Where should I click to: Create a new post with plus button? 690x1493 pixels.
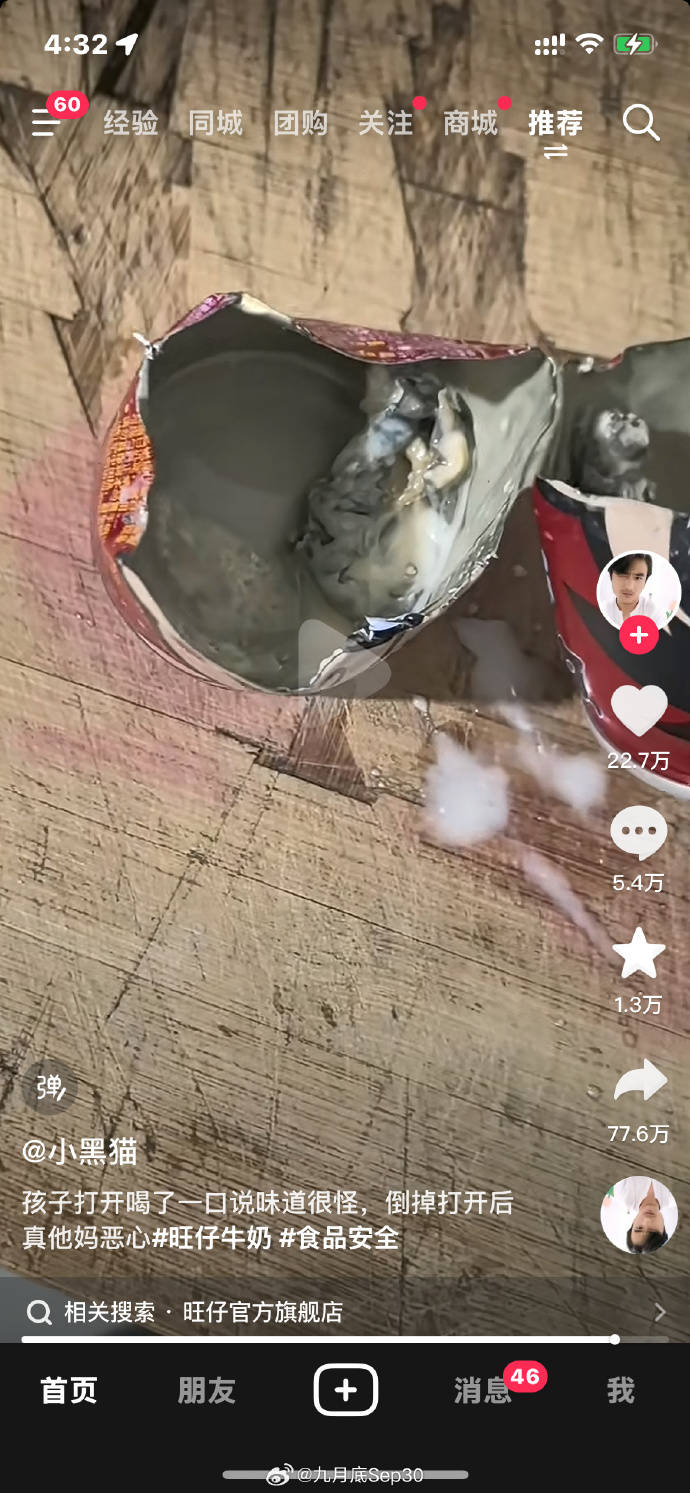[345, 1390]
